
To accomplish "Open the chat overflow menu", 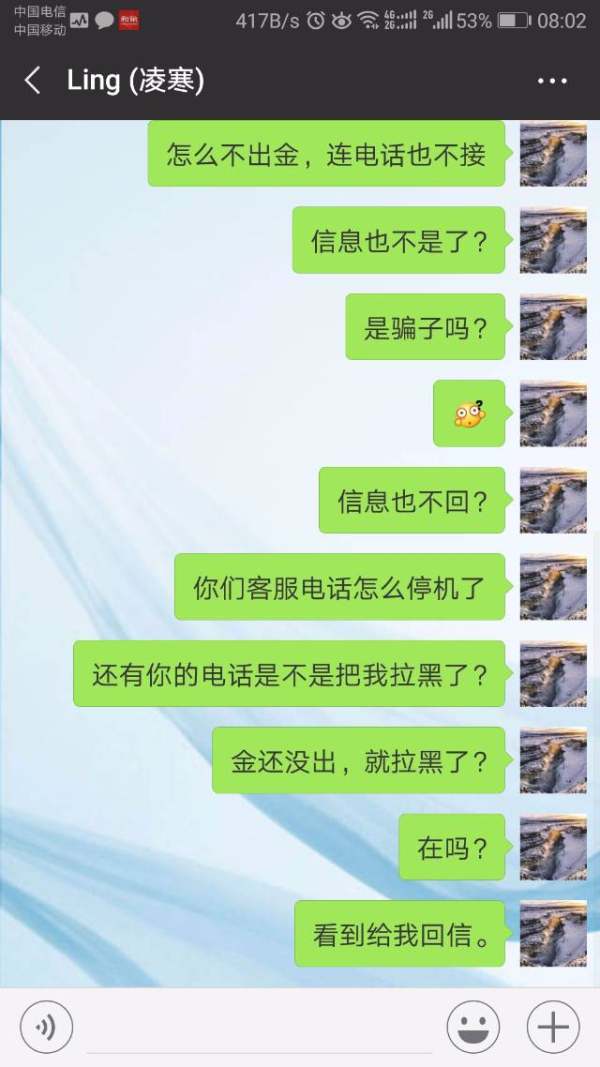I will coord(552,81).
